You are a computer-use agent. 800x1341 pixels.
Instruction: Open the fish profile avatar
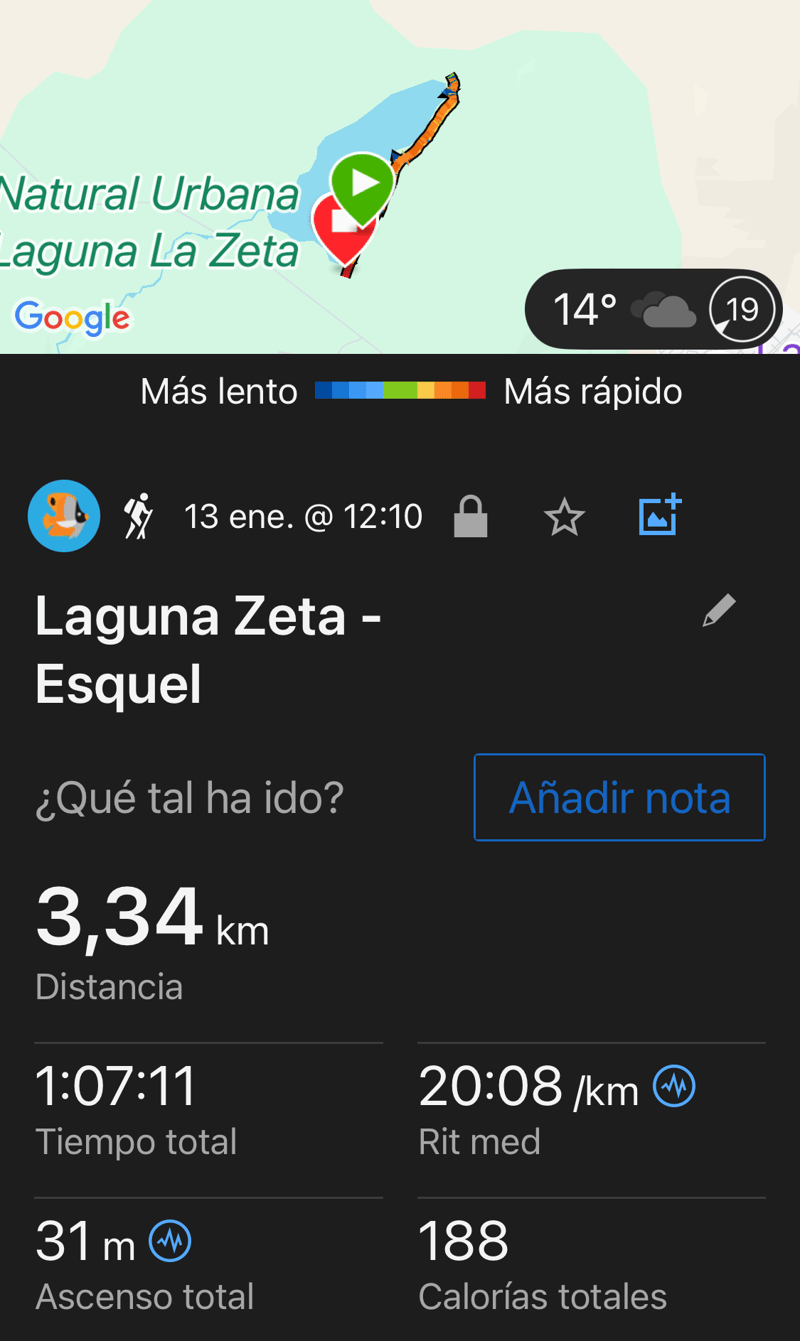tap(64, 516)
